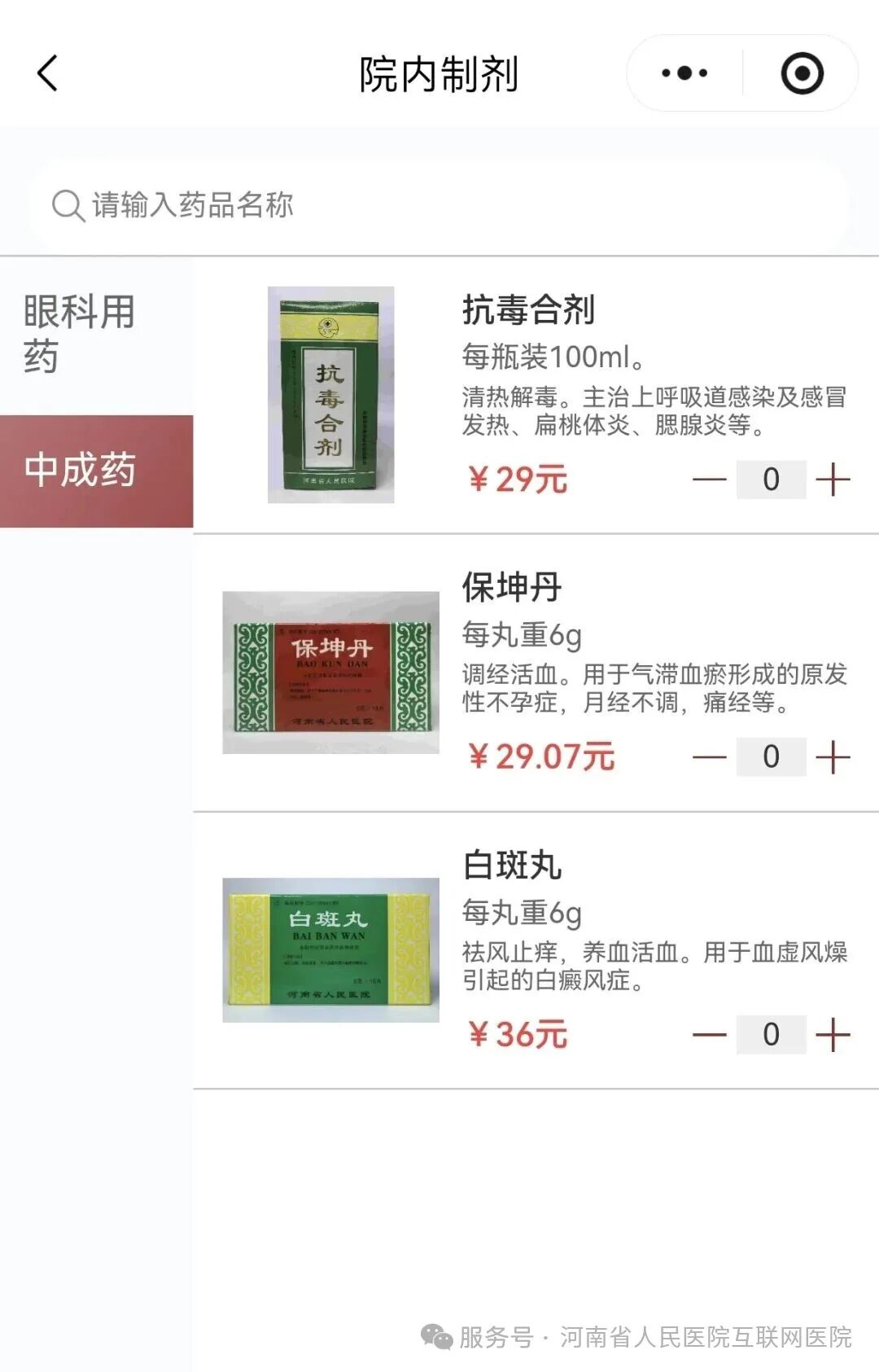Open 白斑丸 product picture
This screenshot has height=1372, width=879.
click(330, 950)
